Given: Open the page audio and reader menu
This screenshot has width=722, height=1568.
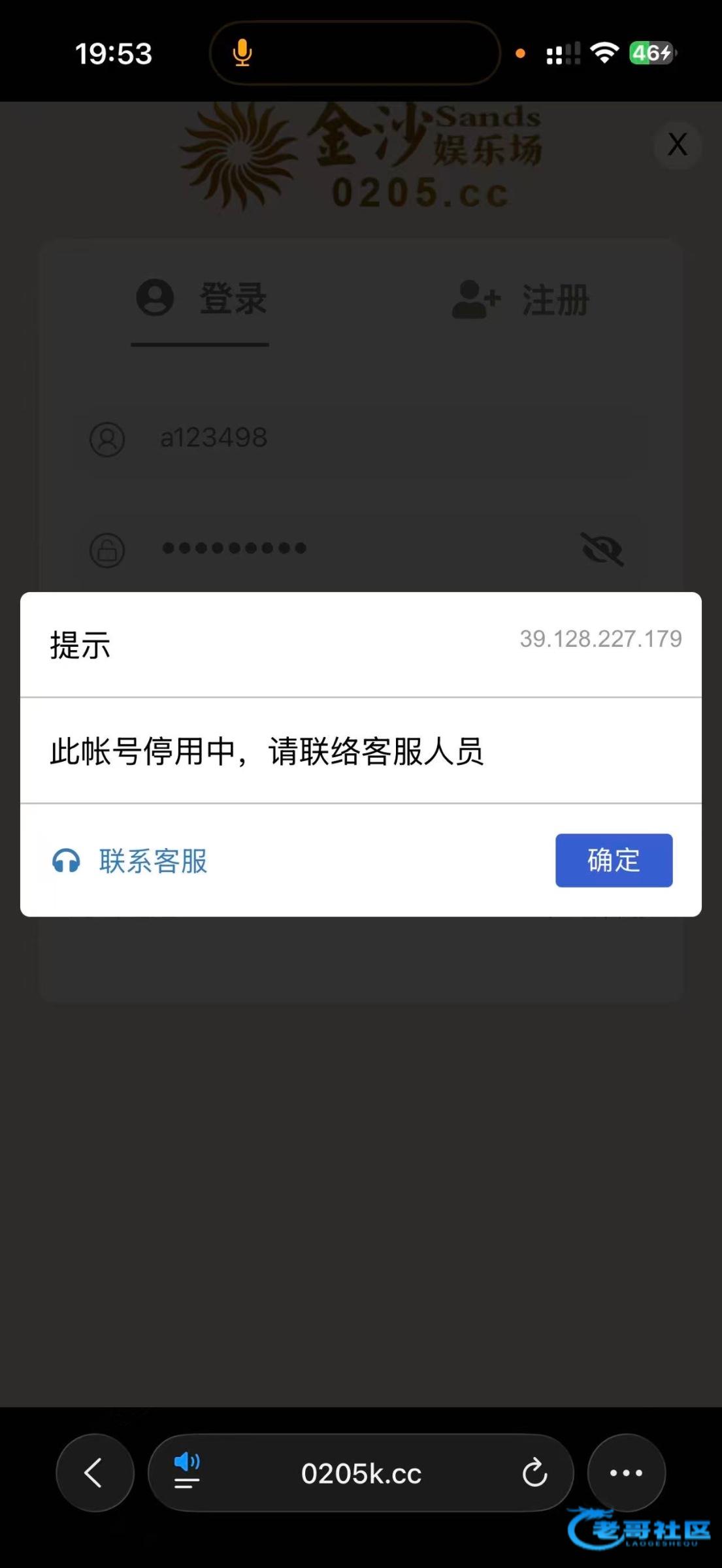Looking at the screenshot, I should point(187,1473).
